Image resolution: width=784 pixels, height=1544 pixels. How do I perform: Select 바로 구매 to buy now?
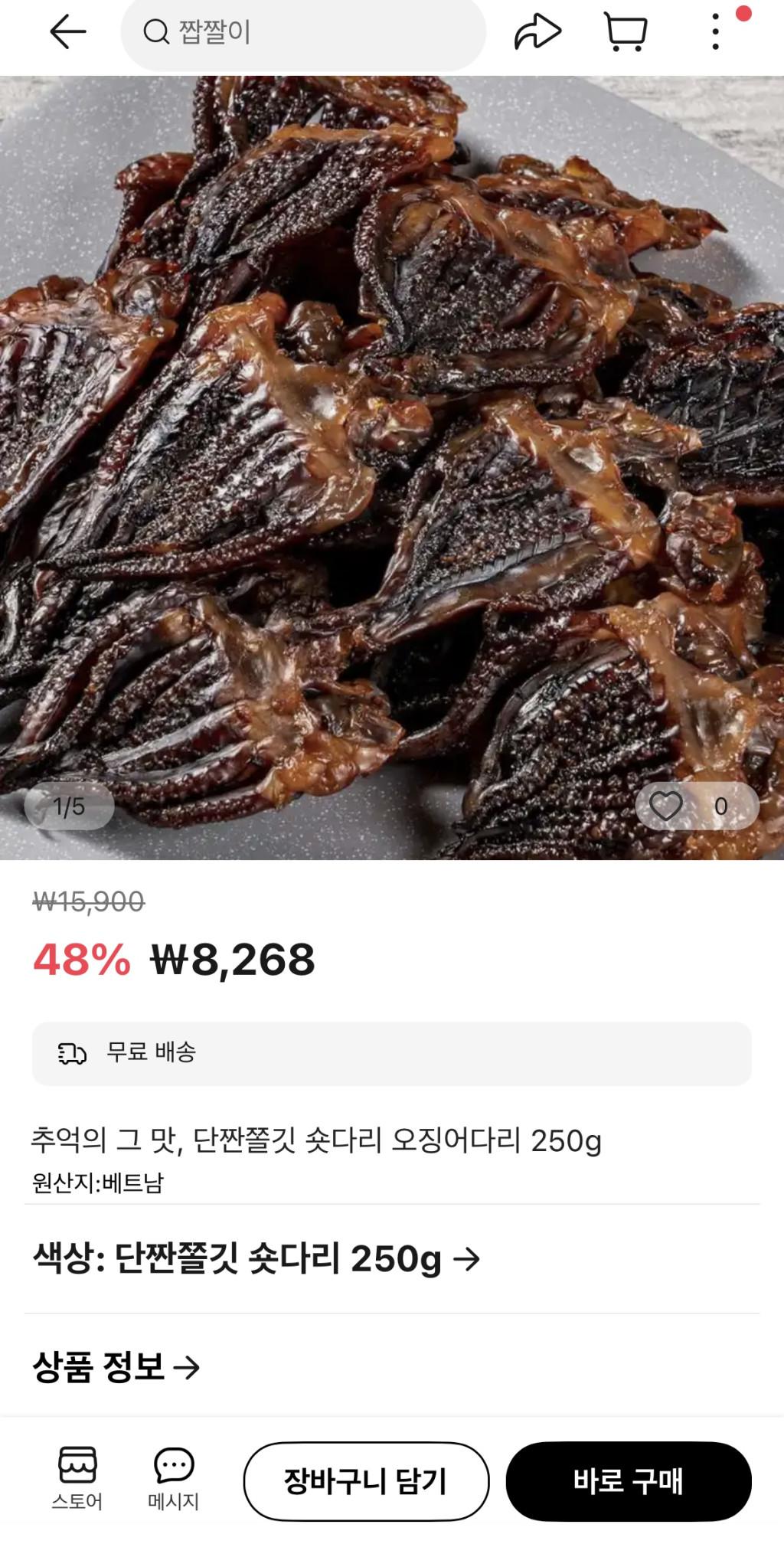[x=628, y=1481]
